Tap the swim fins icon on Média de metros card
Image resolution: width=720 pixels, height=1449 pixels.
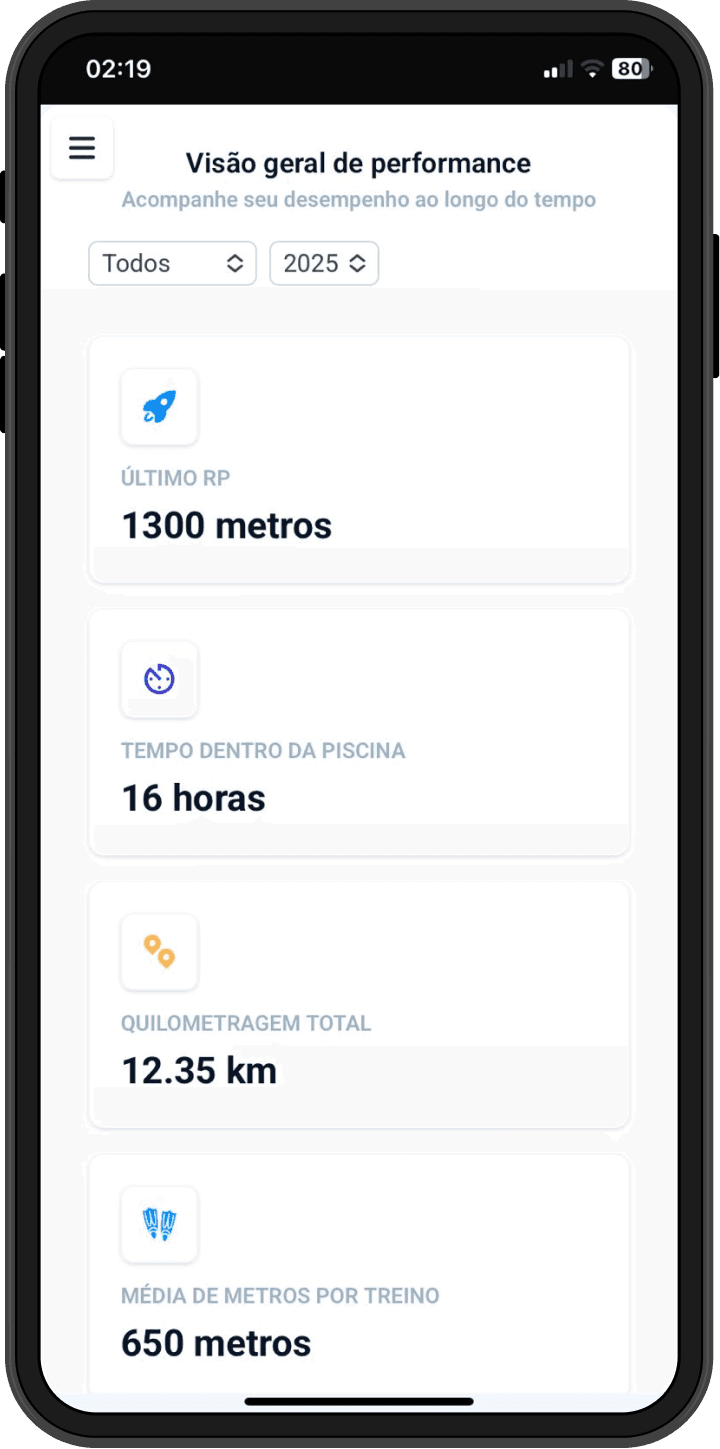(x=159, y=1224)
